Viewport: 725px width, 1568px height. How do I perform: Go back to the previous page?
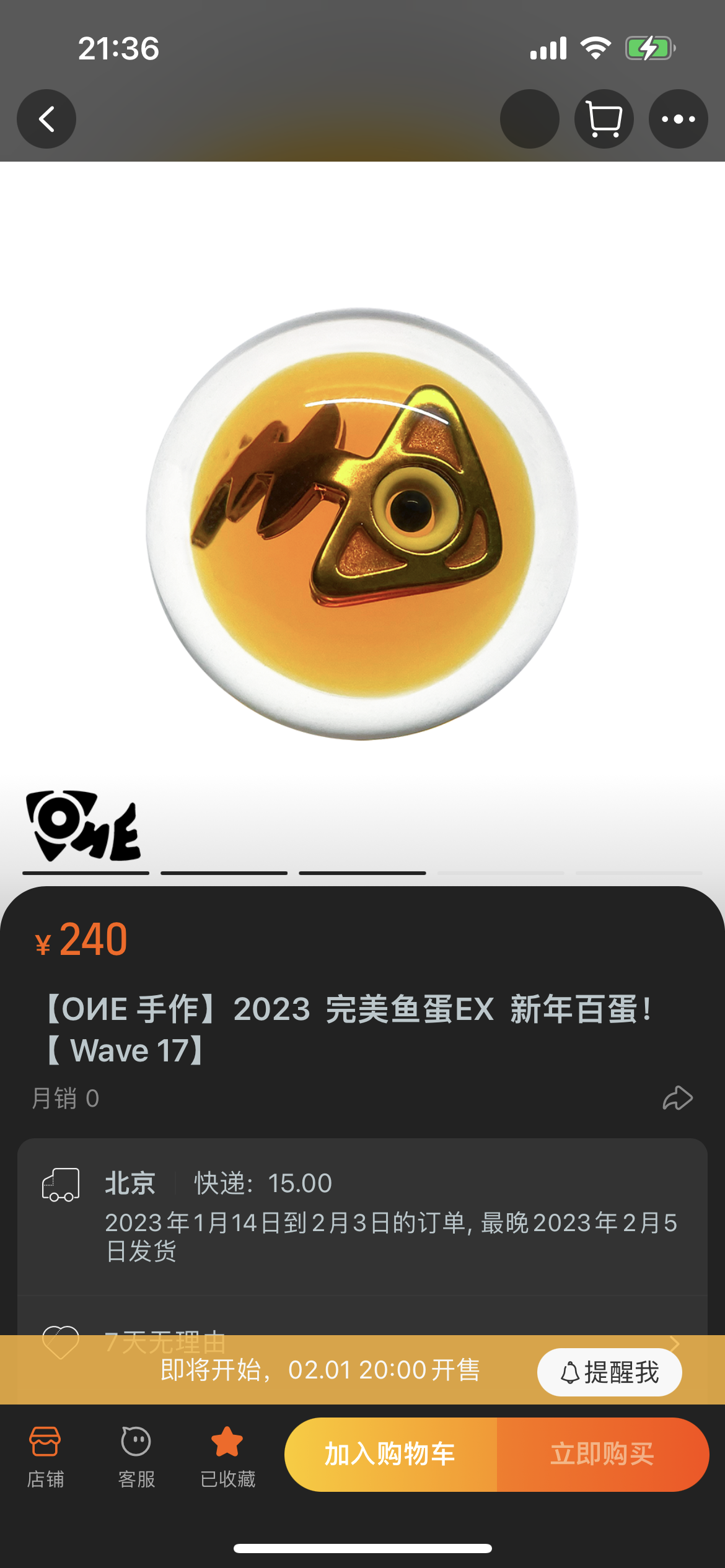[x=46, y=119]
